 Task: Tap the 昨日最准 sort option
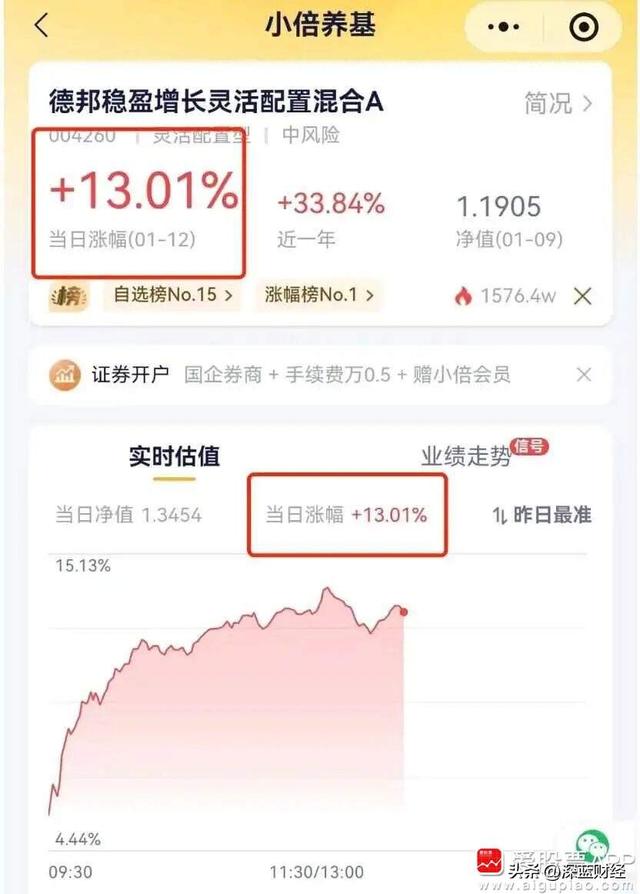click(541, 515)
